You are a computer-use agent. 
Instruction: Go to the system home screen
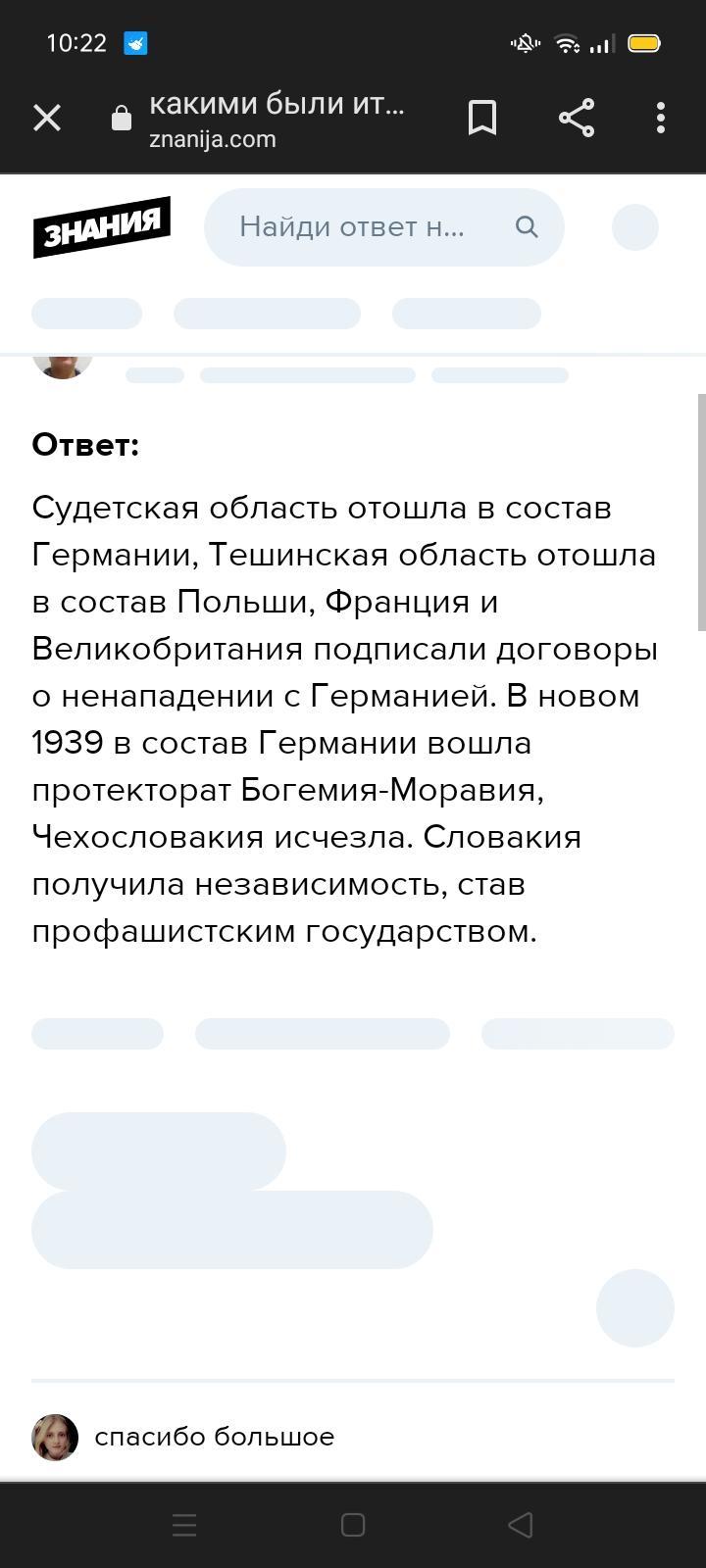[353, 1525]
